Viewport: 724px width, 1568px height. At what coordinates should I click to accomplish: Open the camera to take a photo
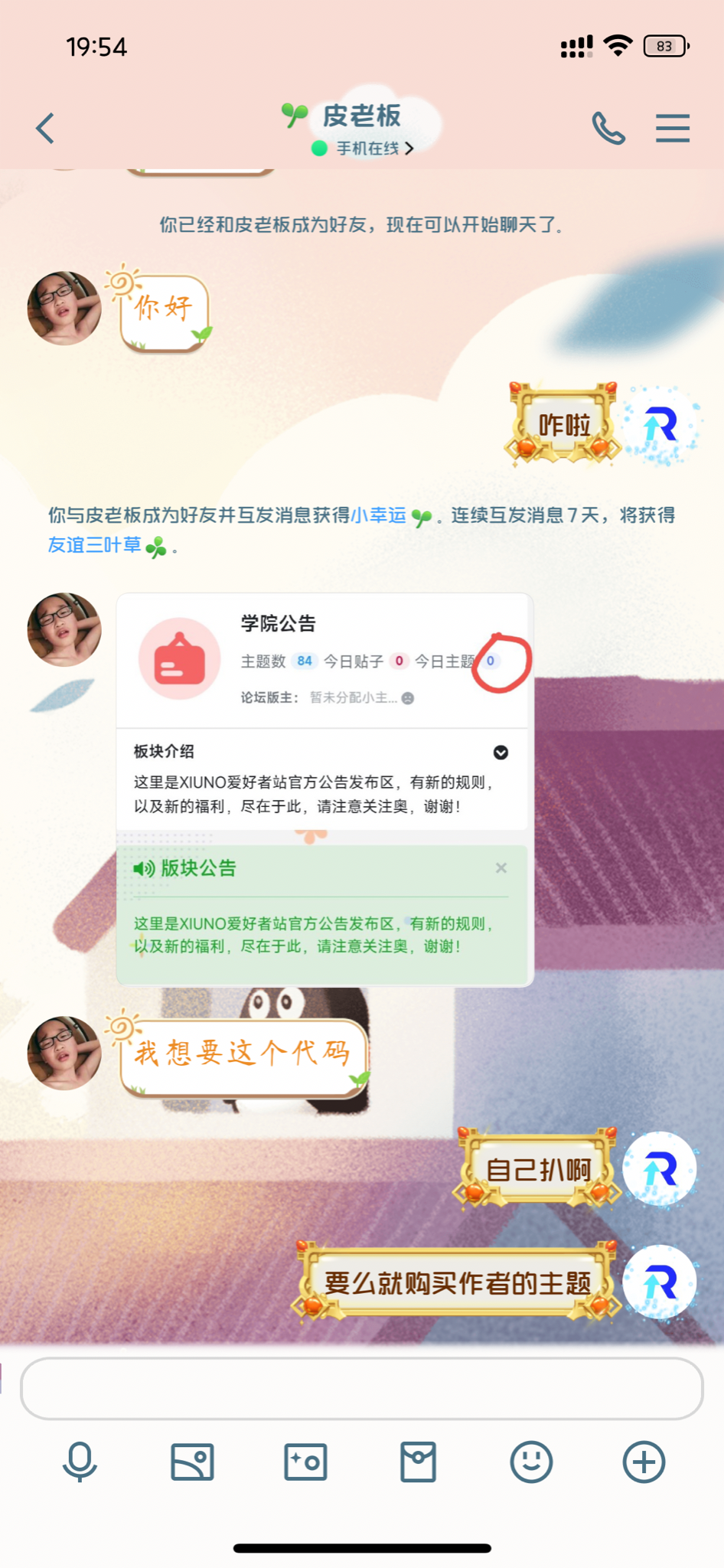[x=305, y=1462]
